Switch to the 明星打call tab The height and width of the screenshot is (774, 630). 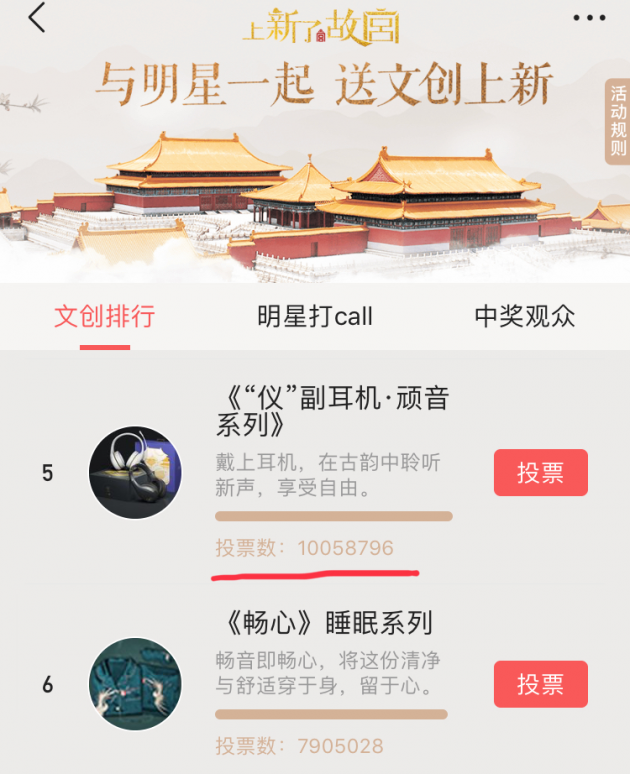[314, 317]
